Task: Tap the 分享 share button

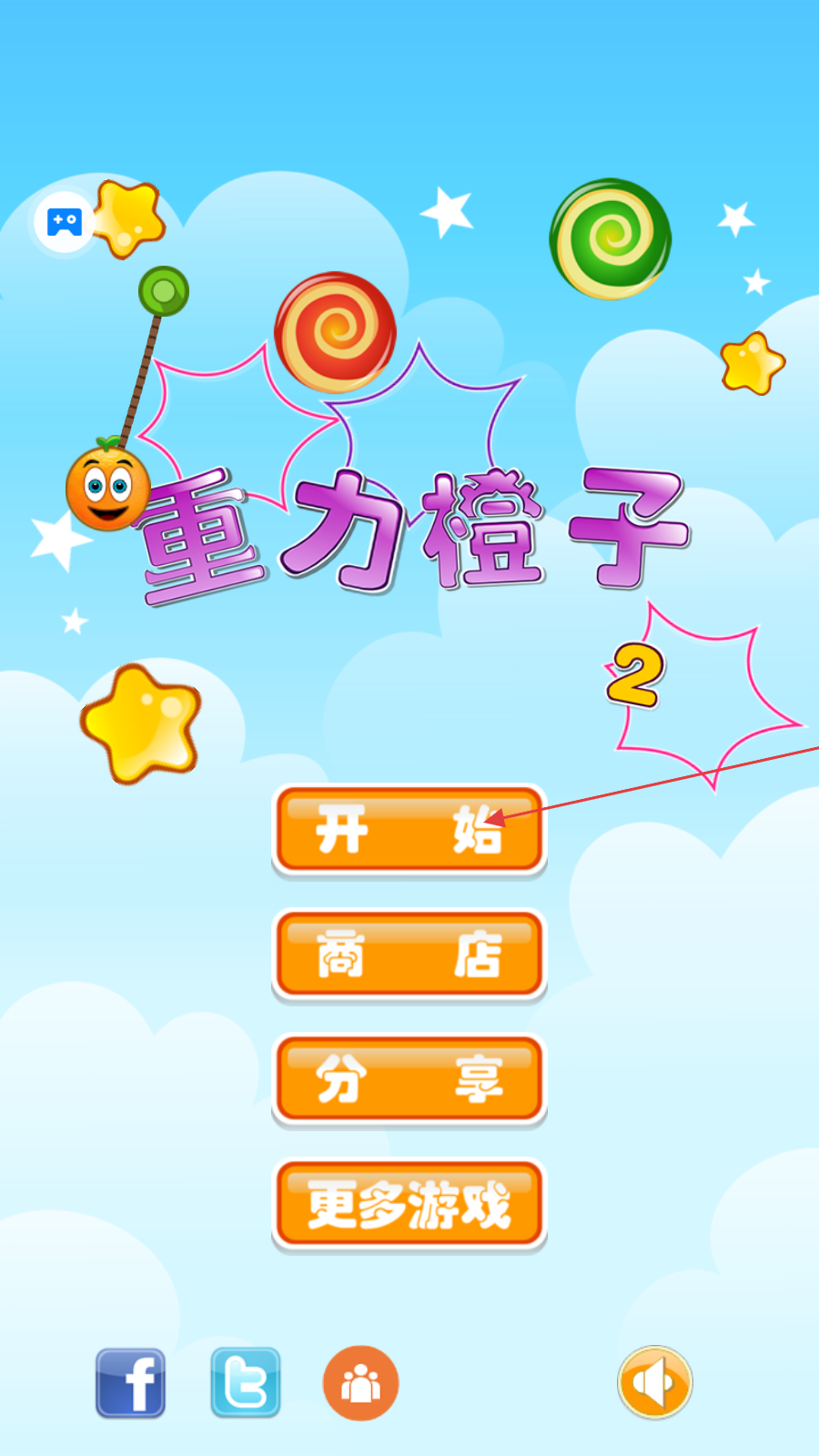Action: pyautogui.click(x=409, y=1079)
